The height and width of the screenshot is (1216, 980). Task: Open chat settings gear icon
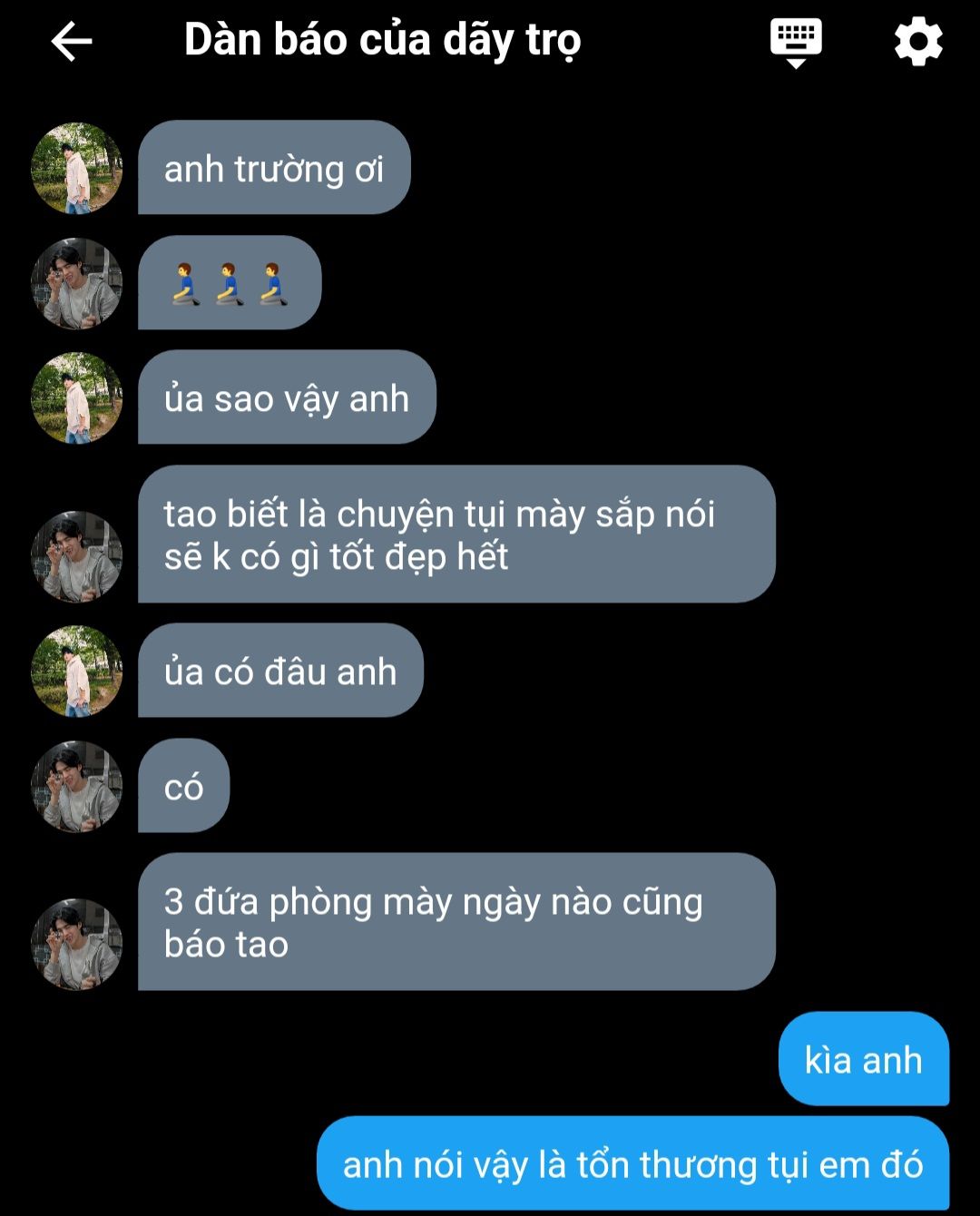tap(918, 42)
